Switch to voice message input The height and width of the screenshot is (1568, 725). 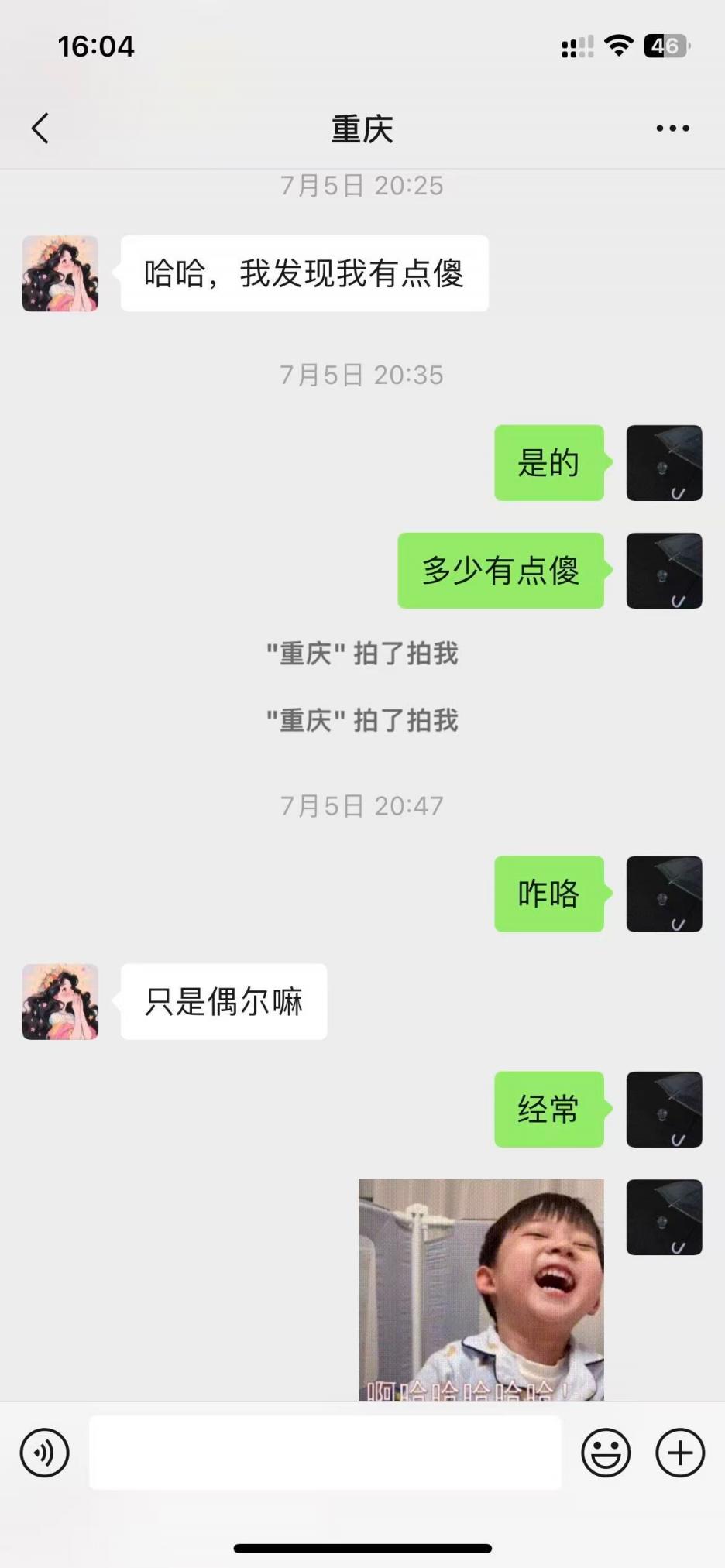click(x=44, y=1452)
